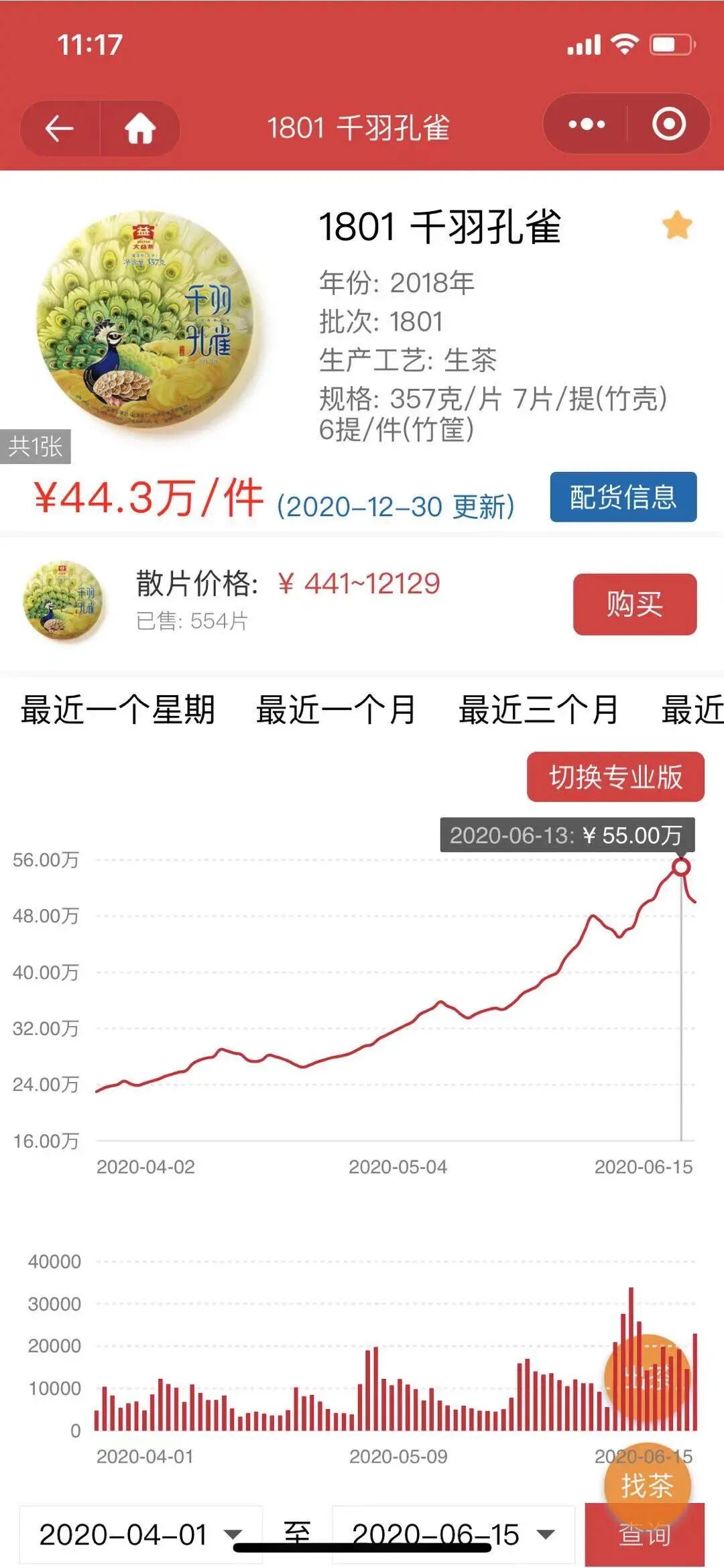Toggle the favorite star for 千羽孔雀

point(677,225)
